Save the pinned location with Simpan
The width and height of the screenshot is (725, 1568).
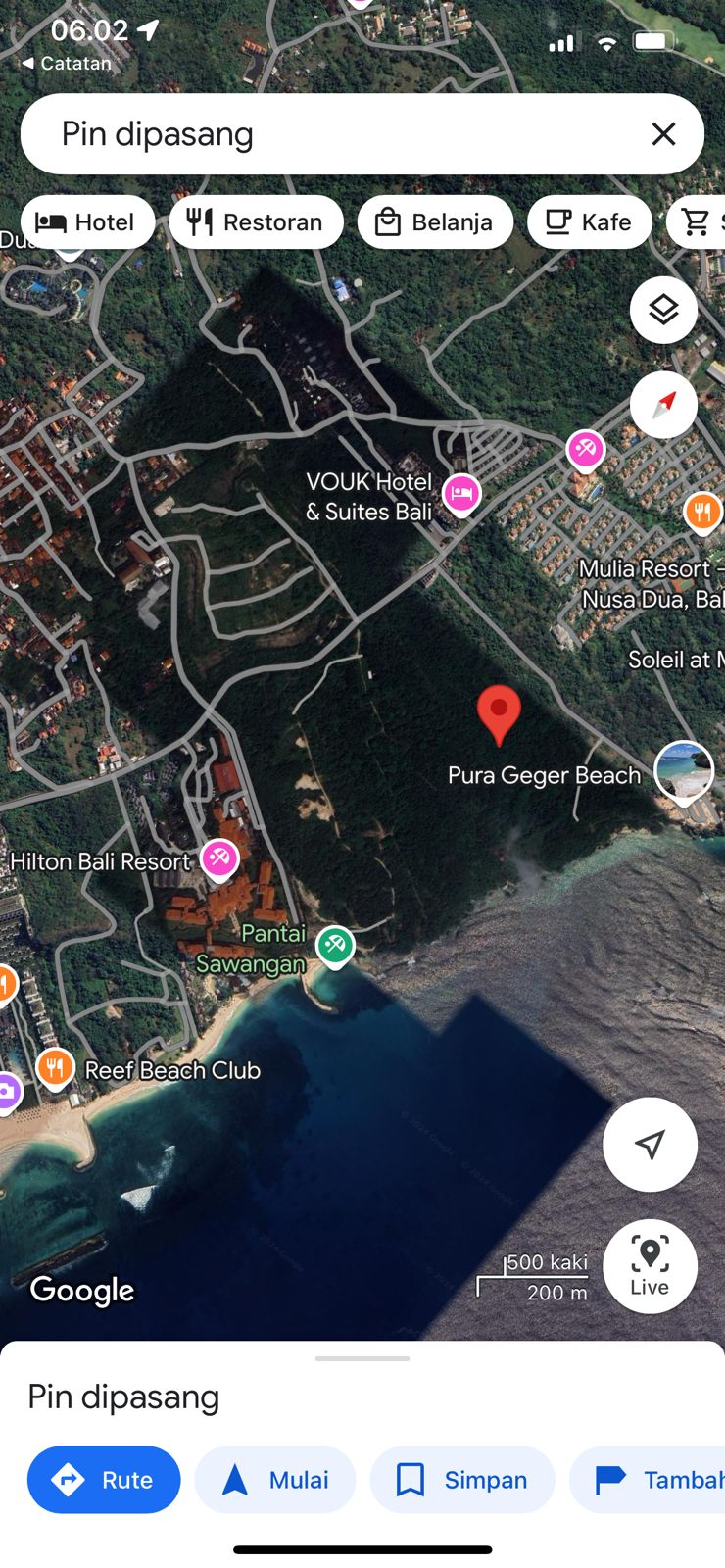click(x=462, y=1479)
